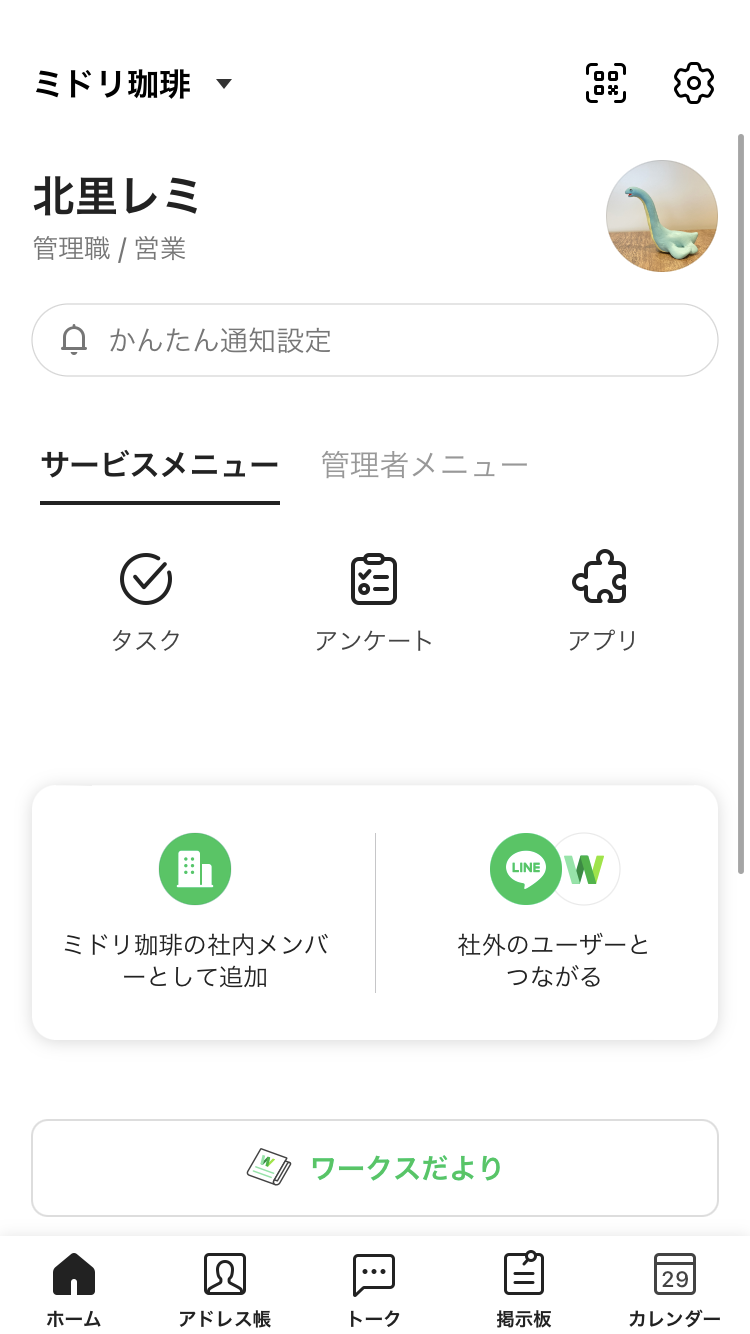Open かんたん通知設定 notification setup field
Viewport: 750px width, 1334px height.
pyautogui.click(x=374, y=340)
